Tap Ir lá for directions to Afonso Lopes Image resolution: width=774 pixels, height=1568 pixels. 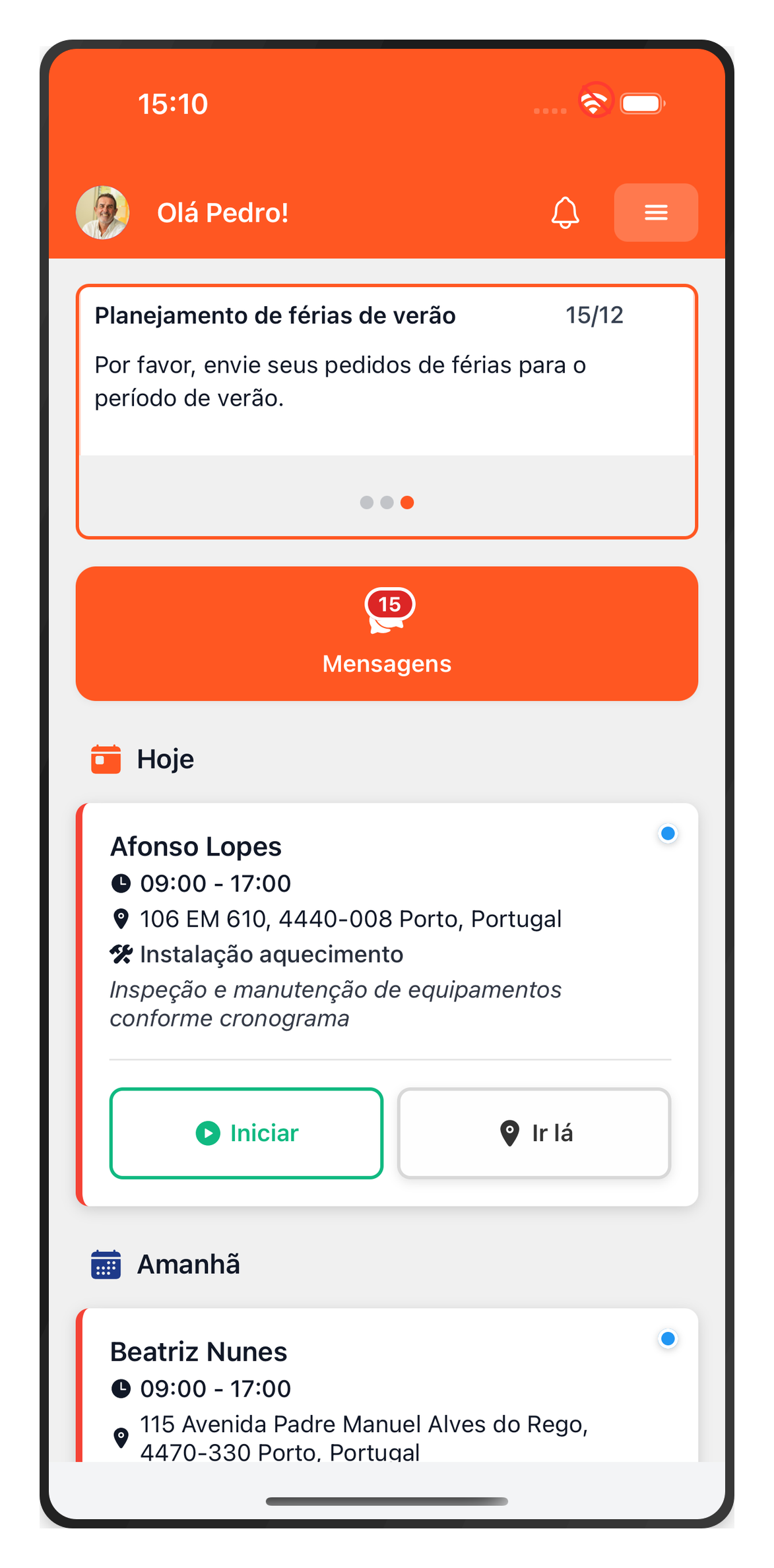pos(534,1133)
